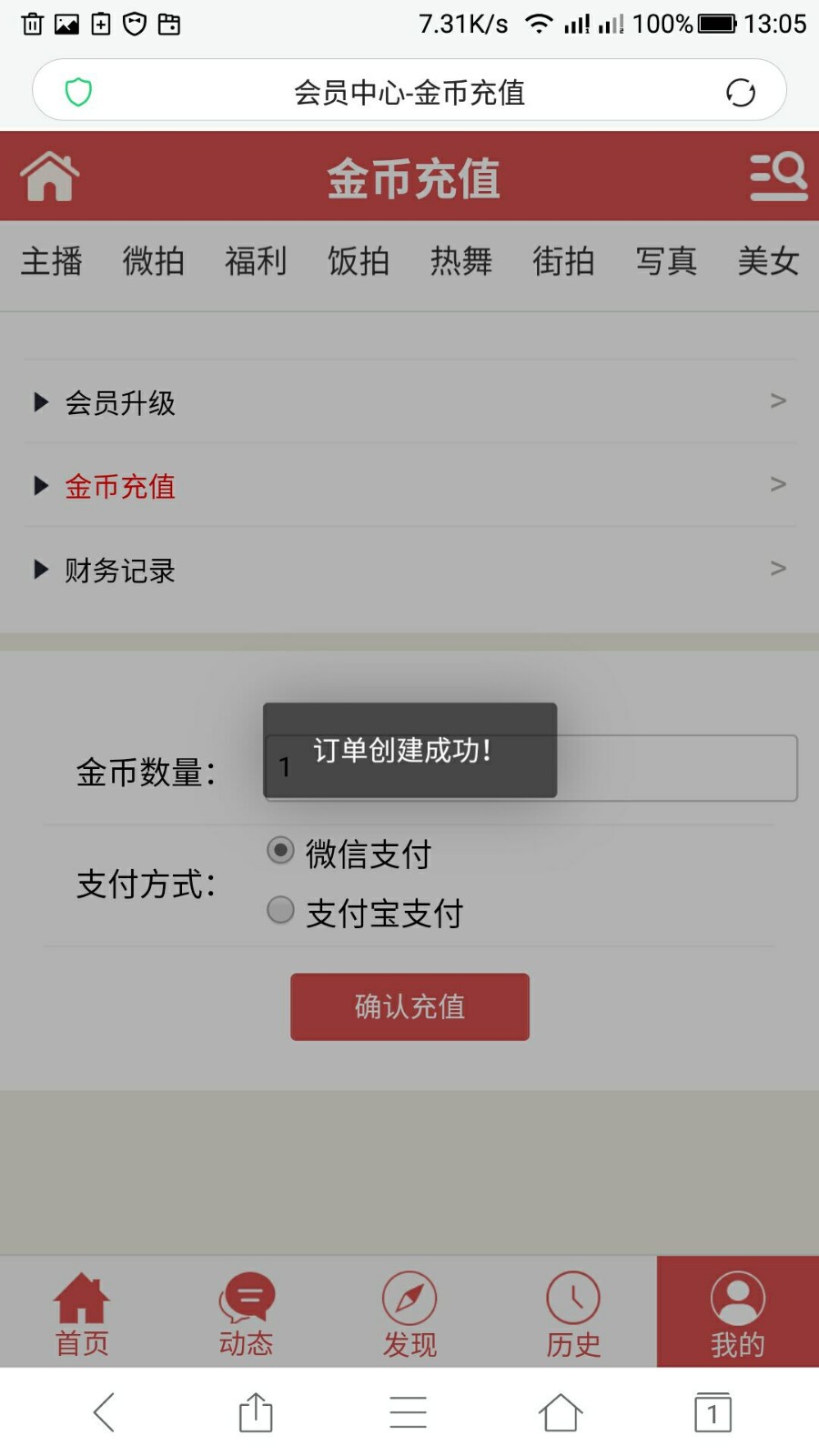Image resolution: width=819 pixels, height=1456 pixels.
Task: Open the 金币充值 chevron arrow
Action: [778, 484]
